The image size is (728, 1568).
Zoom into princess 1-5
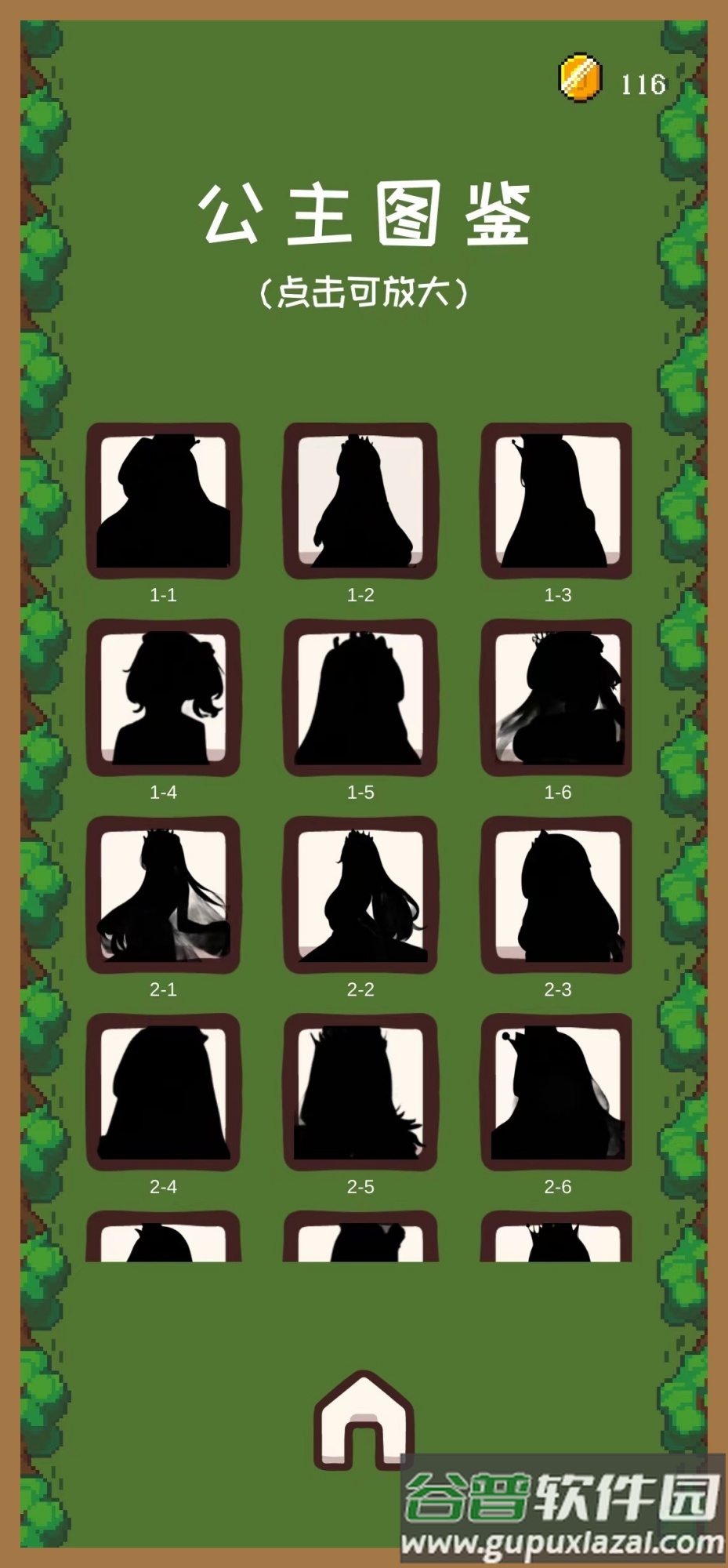pos(360,698)
